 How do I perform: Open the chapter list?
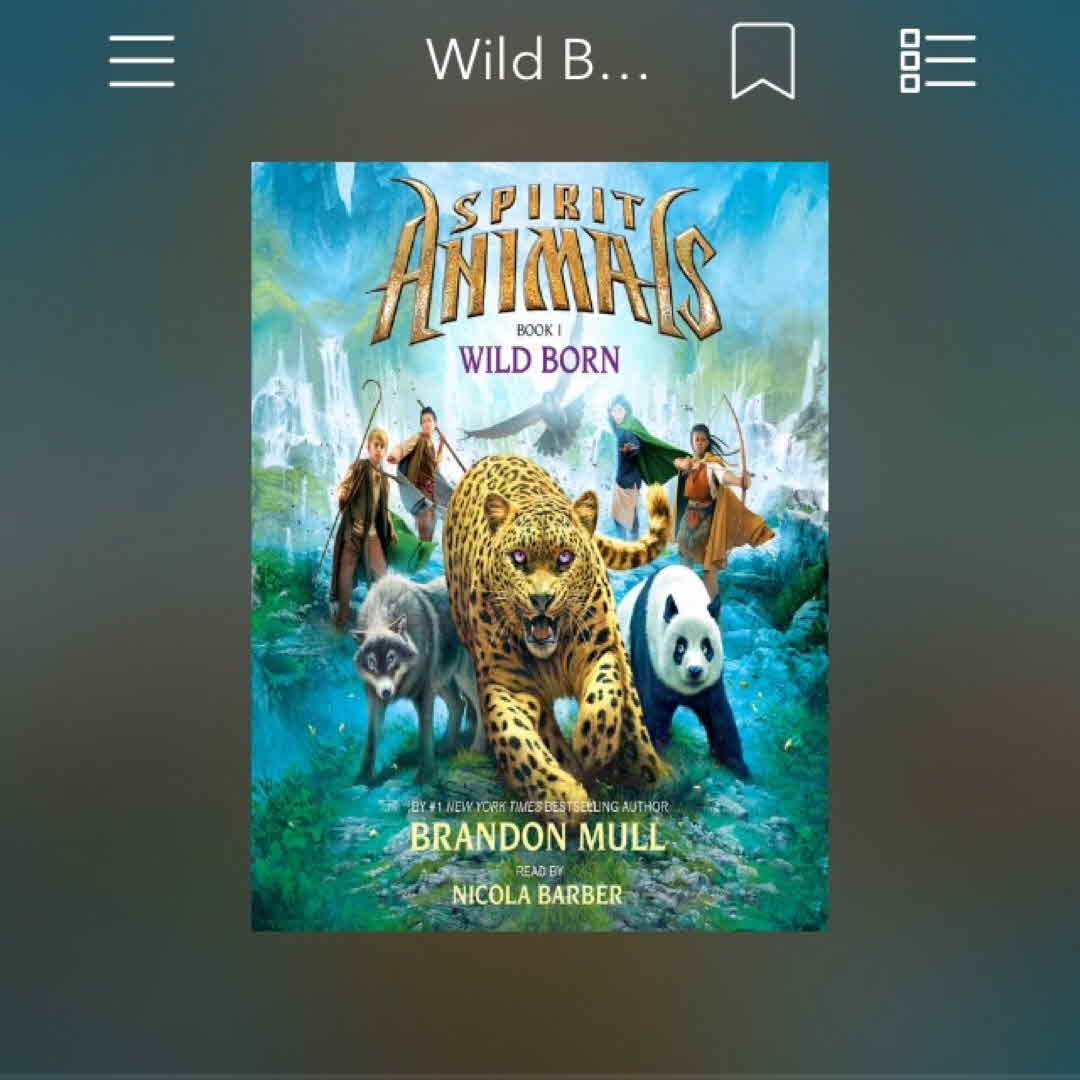(x=937, y=61)
